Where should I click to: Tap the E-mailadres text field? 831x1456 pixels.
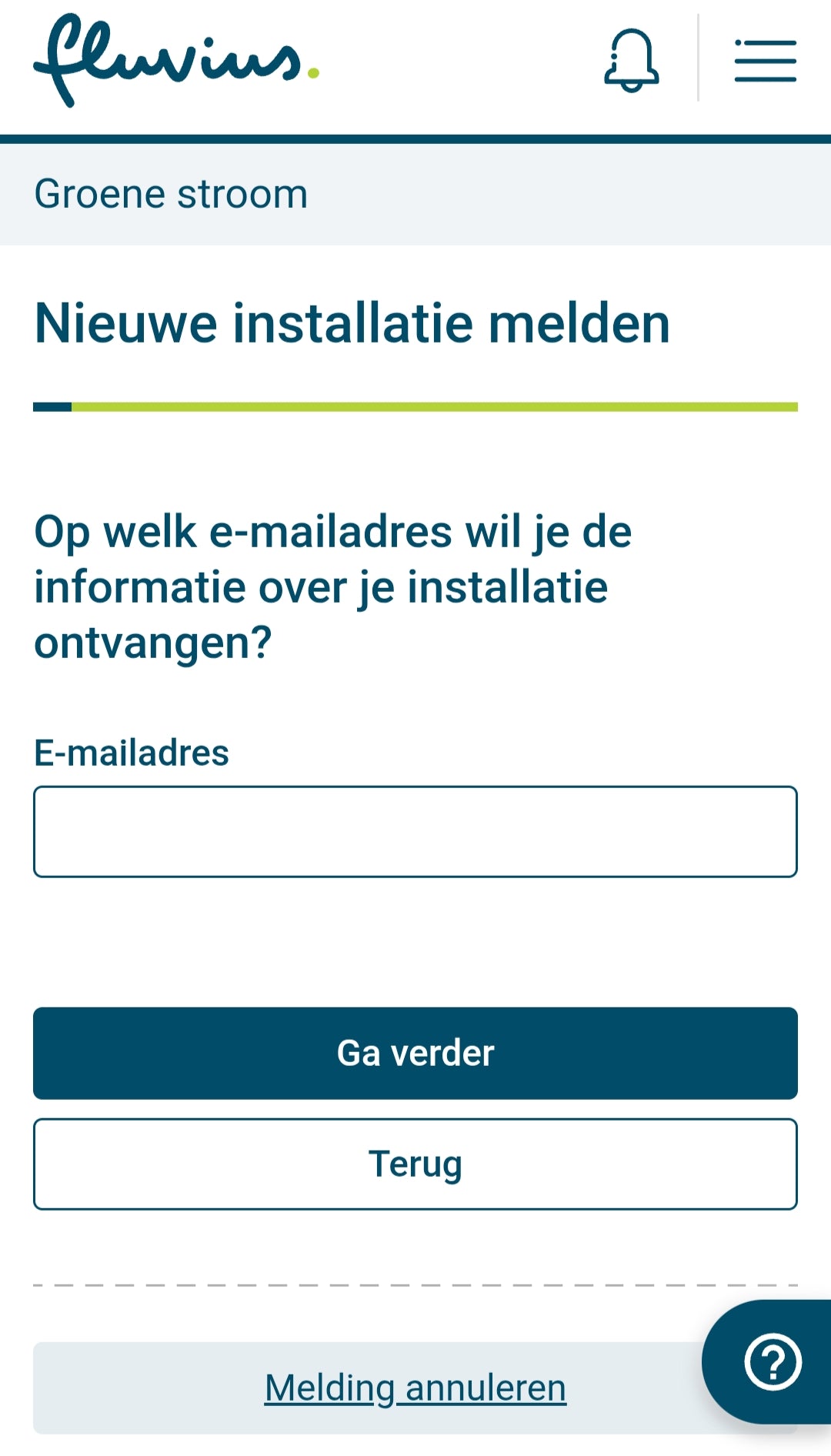[x=415, y=831]
